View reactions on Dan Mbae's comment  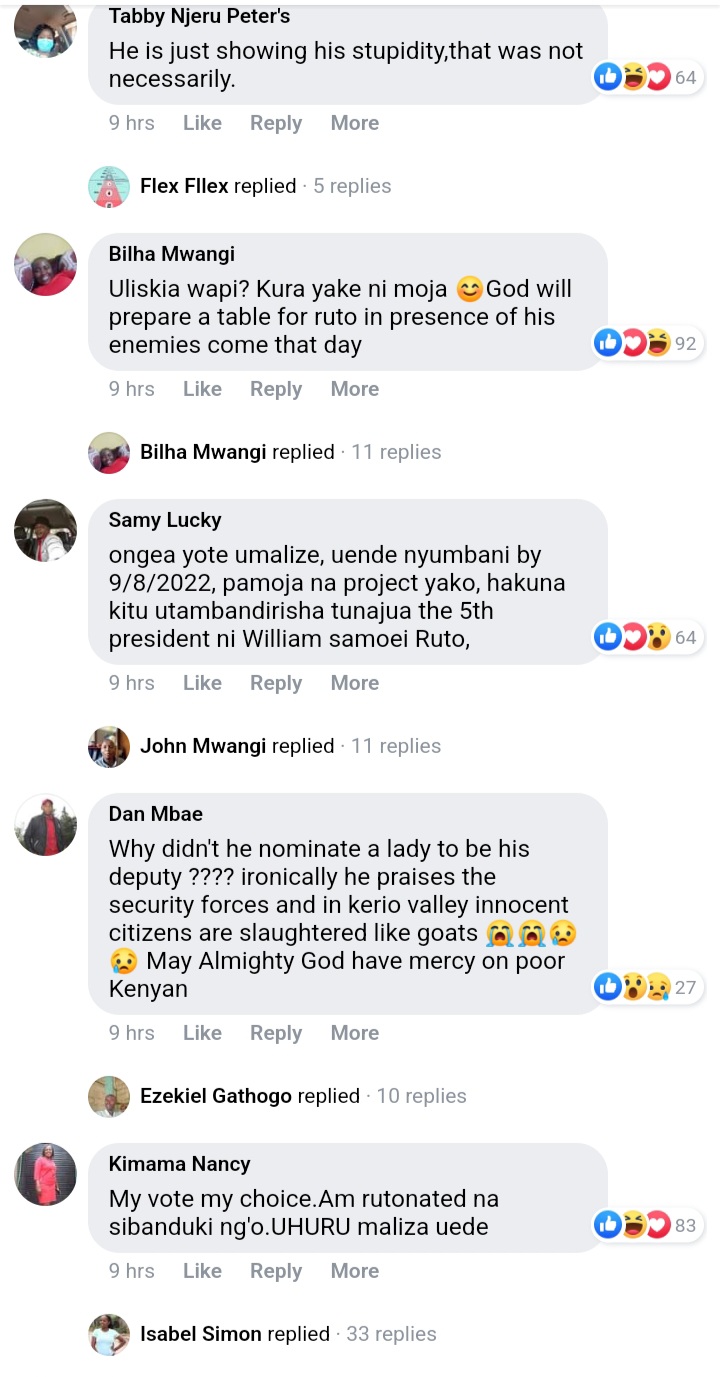[x=648, y=988]
